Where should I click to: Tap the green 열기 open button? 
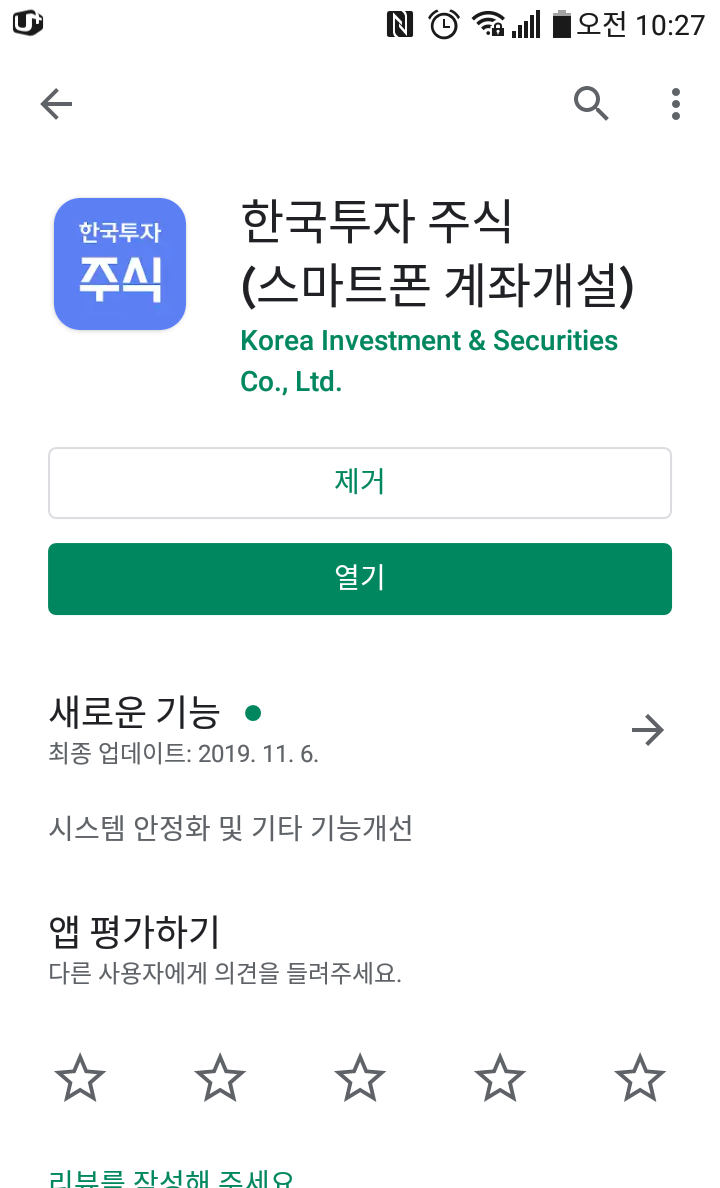point(360,578)
